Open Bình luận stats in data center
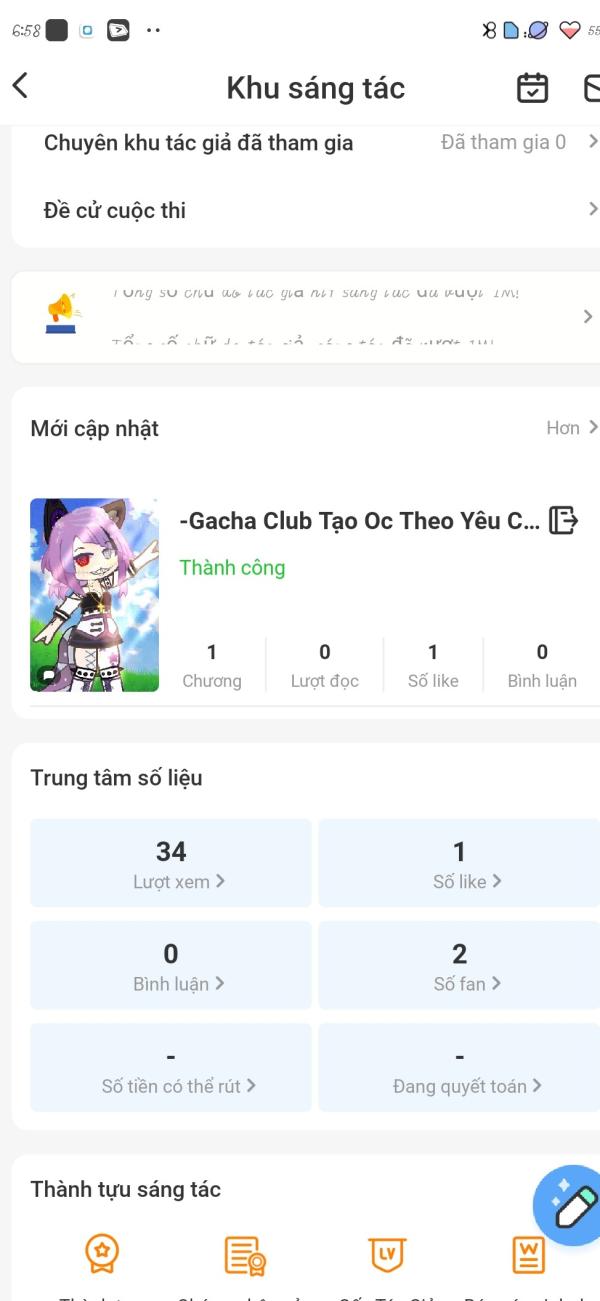This screenshot has width=600, height=1301. click(x=171, y=966)
